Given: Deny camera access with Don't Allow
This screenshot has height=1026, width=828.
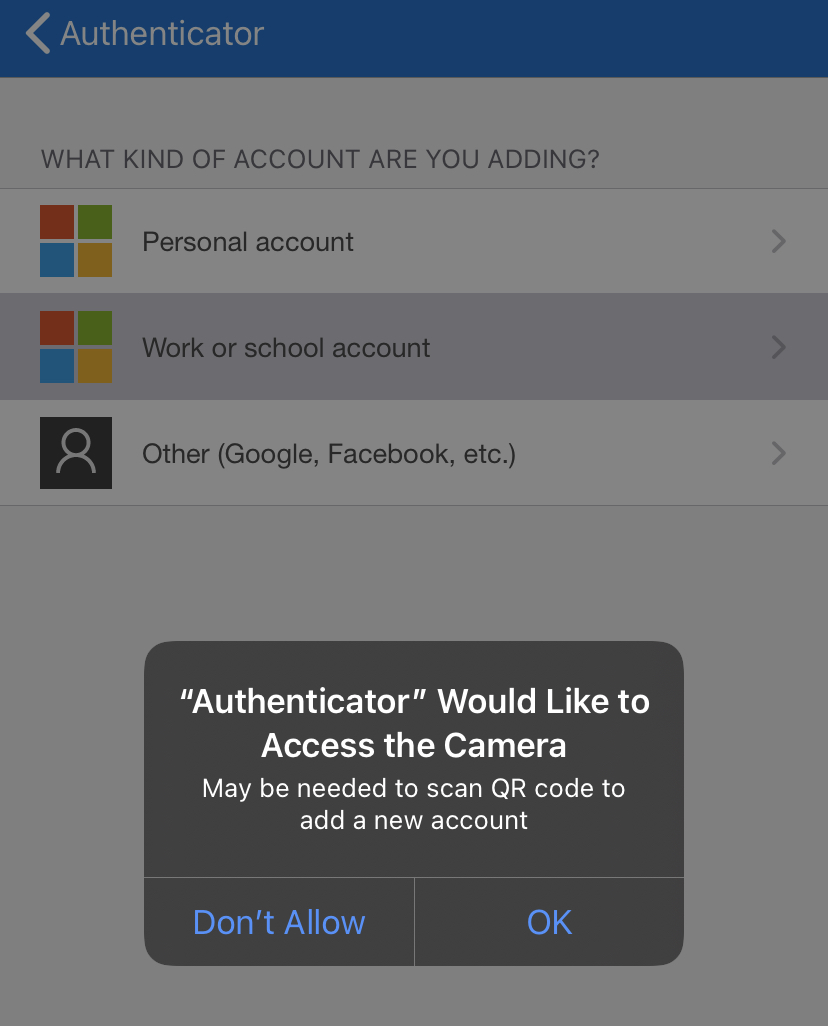Looking at the screenshot, I should click(x=279, y=921).
